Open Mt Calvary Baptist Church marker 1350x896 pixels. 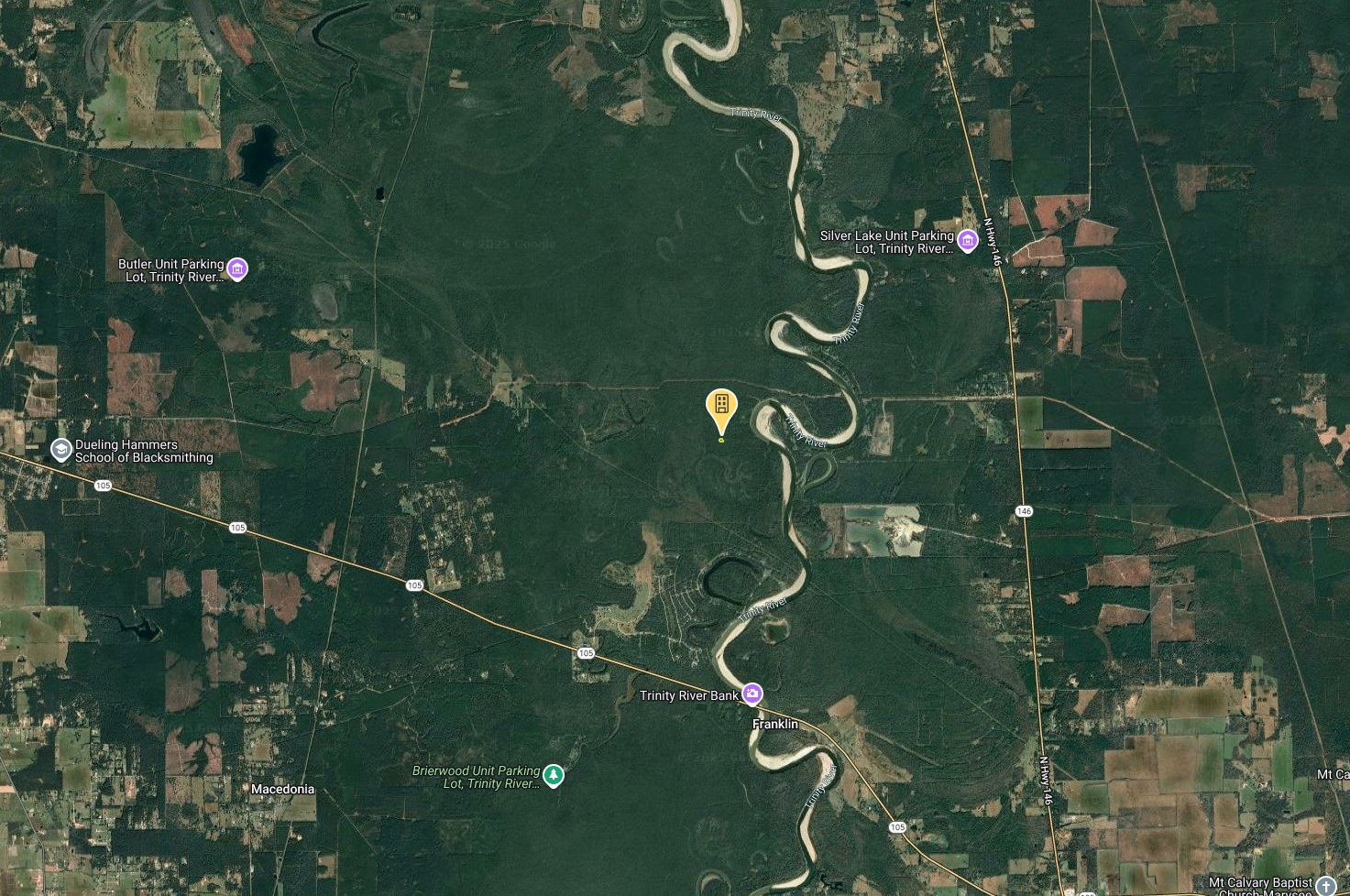(1325, 885)
